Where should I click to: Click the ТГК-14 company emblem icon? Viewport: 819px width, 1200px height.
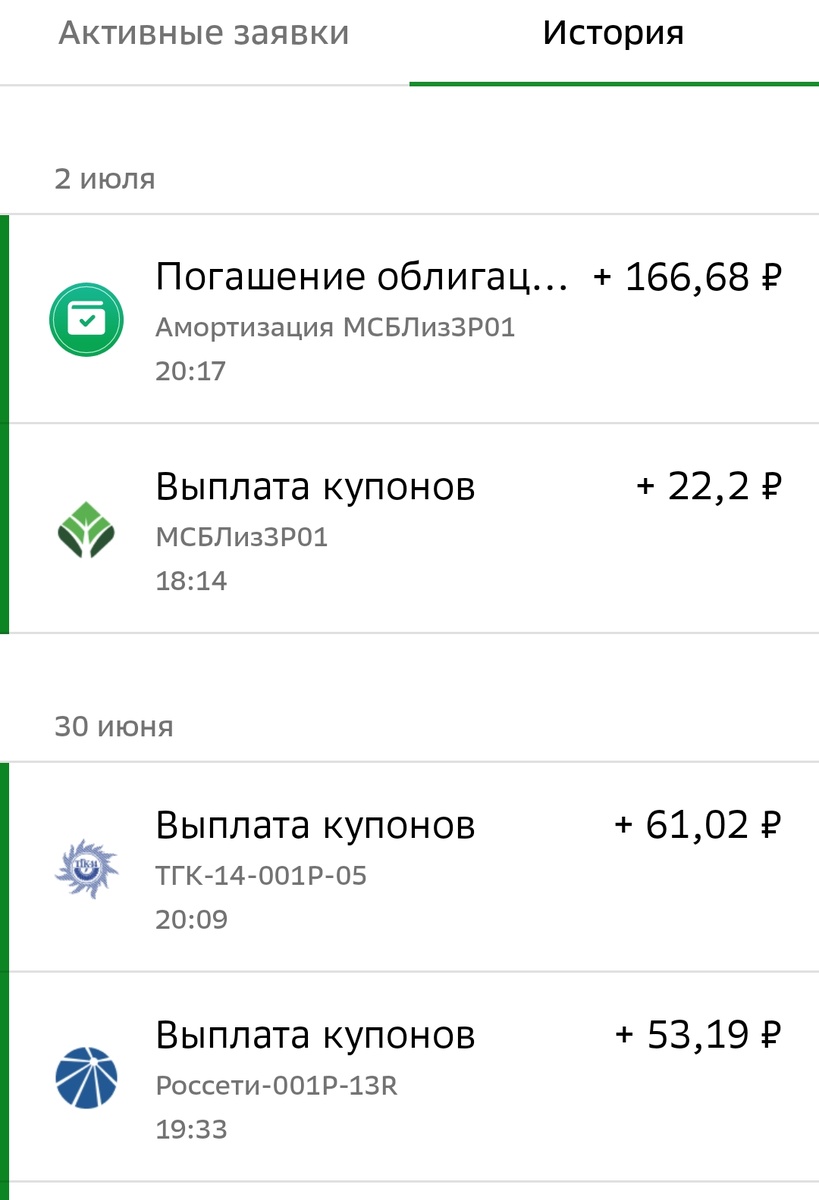(87, 867)
